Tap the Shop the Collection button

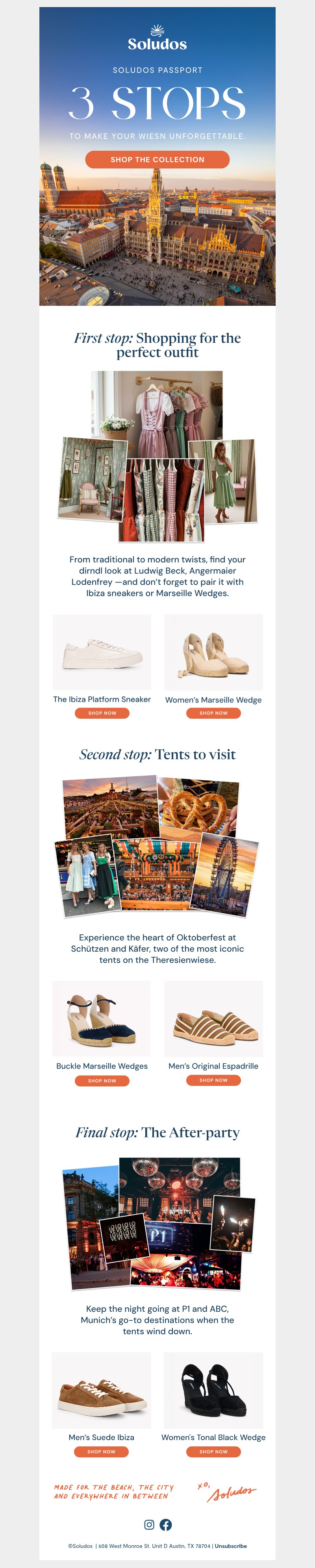(x=157, y=159)
